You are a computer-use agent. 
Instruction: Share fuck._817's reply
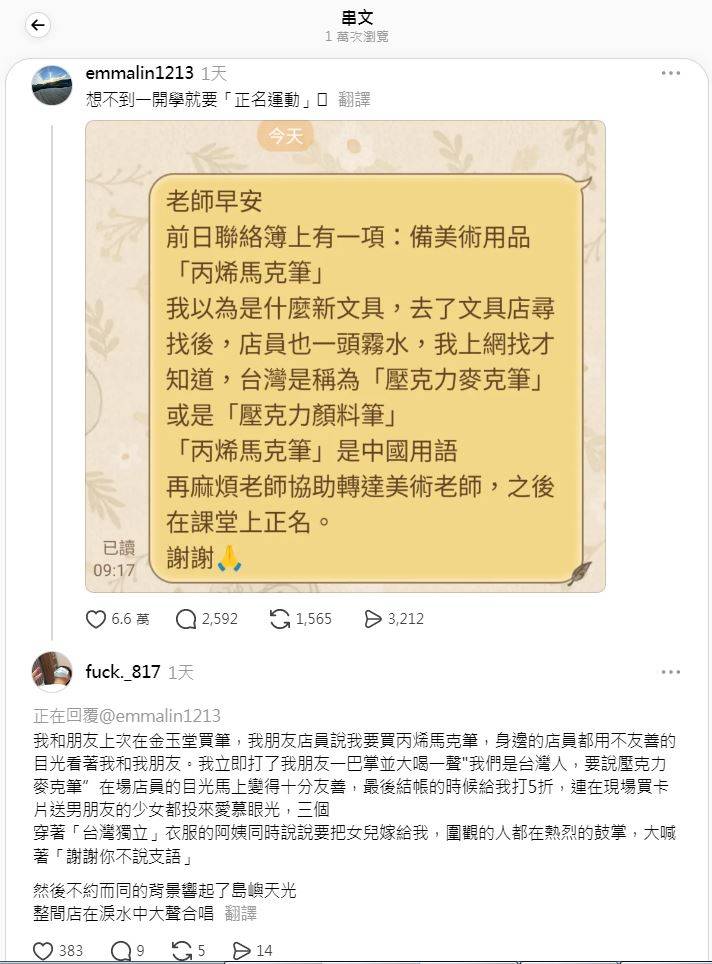pyautogui.click(x=241, y=950)
